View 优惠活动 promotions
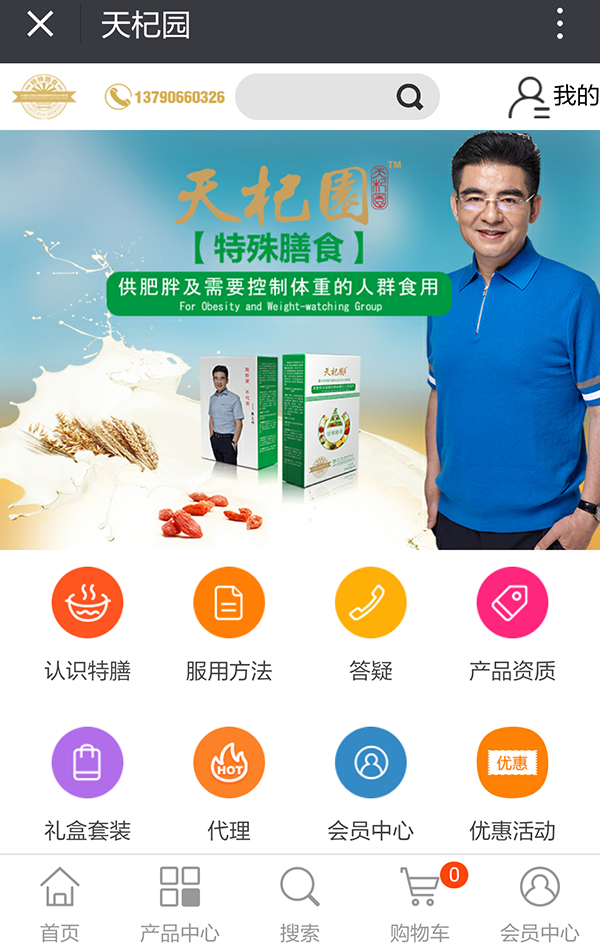 click(x=512, y=763)
